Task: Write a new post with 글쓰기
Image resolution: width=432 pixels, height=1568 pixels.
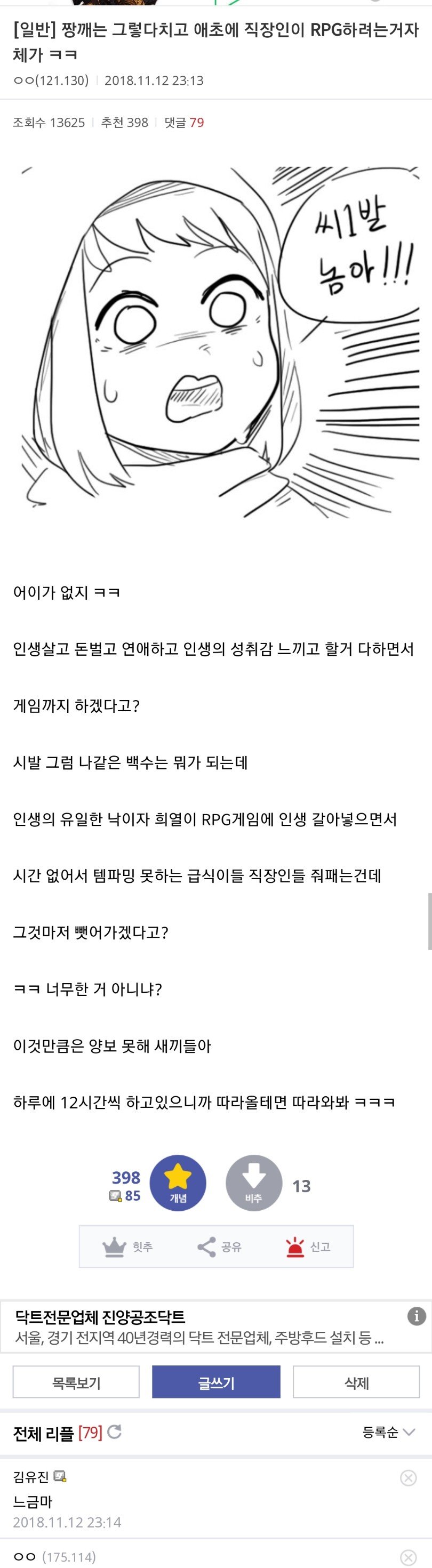Action: click(x=215, y=1382)
